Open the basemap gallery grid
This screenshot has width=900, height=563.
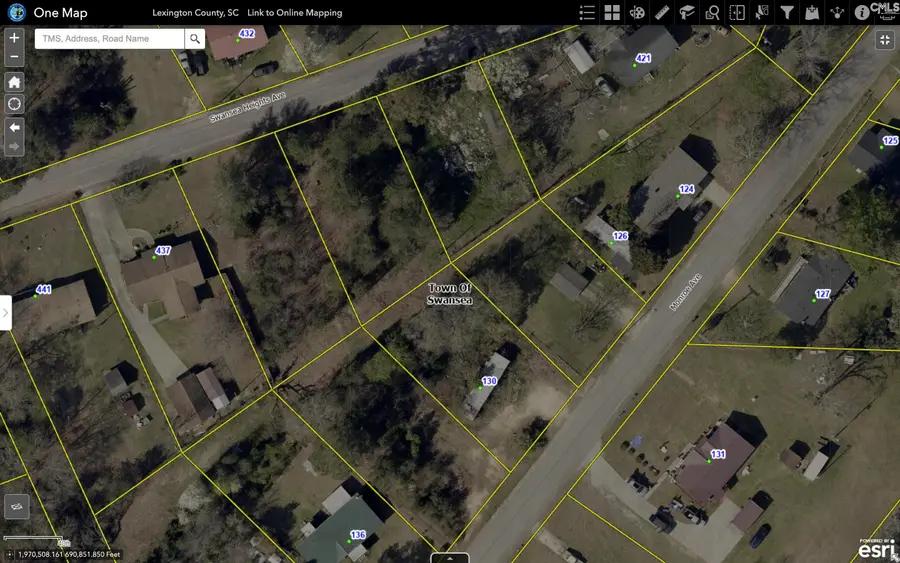(612, 13)
